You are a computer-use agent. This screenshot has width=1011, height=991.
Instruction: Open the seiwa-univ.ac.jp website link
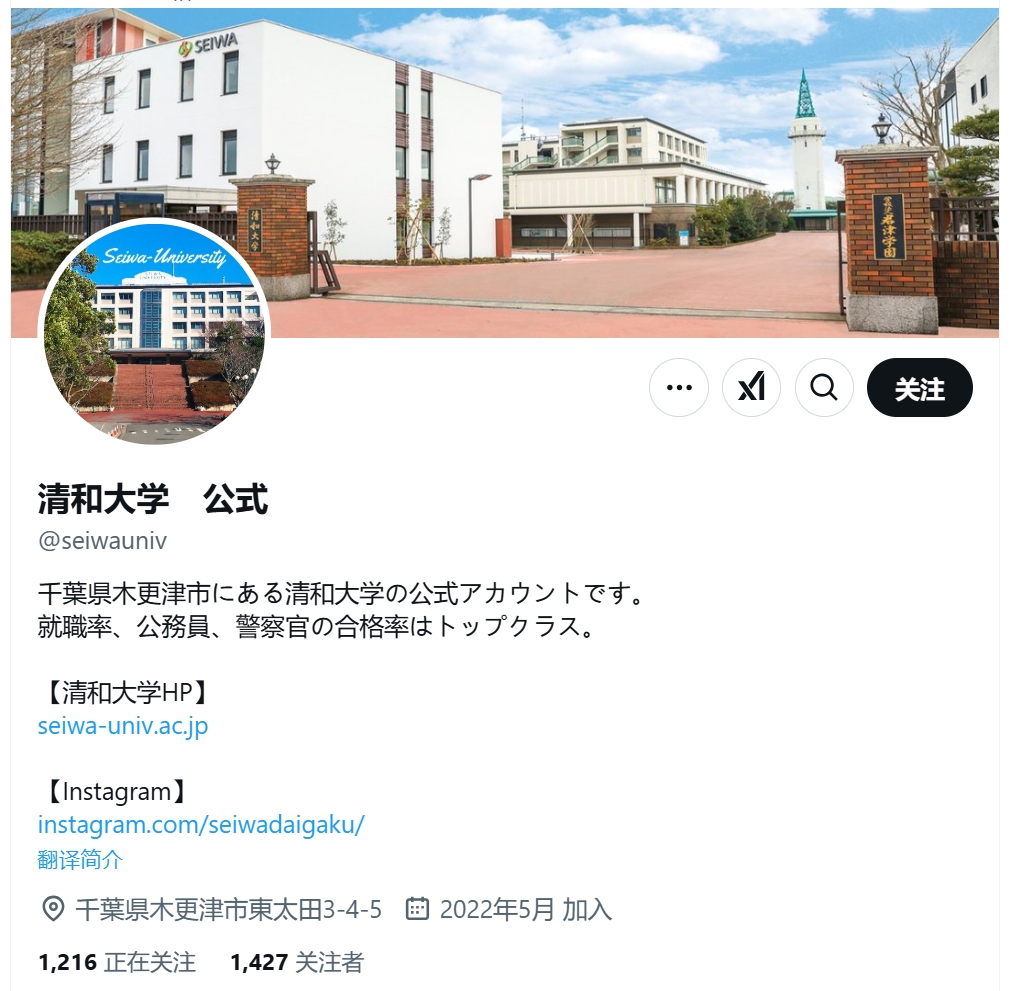coord(123,725)
